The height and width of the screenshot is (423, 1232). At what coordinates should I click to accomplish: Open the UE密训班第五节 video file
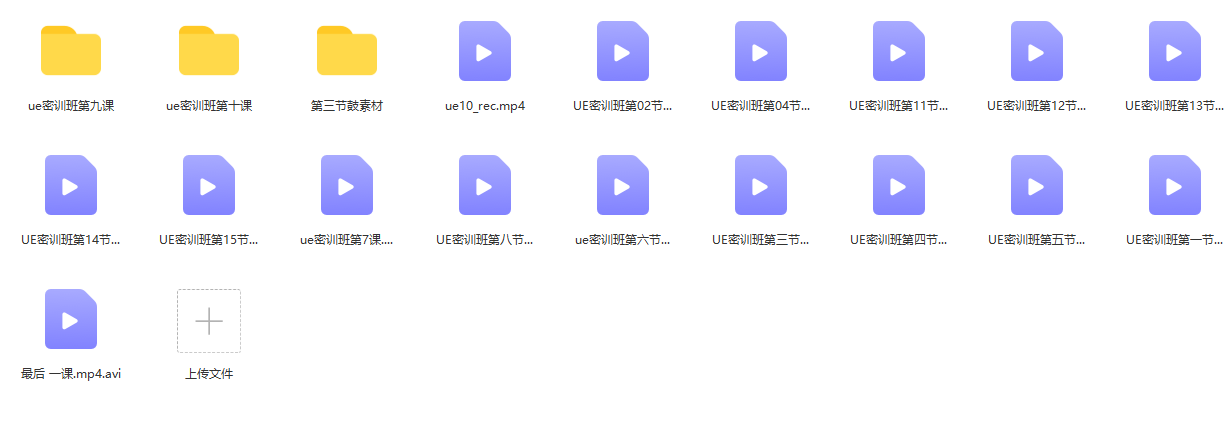[1037, 186]
